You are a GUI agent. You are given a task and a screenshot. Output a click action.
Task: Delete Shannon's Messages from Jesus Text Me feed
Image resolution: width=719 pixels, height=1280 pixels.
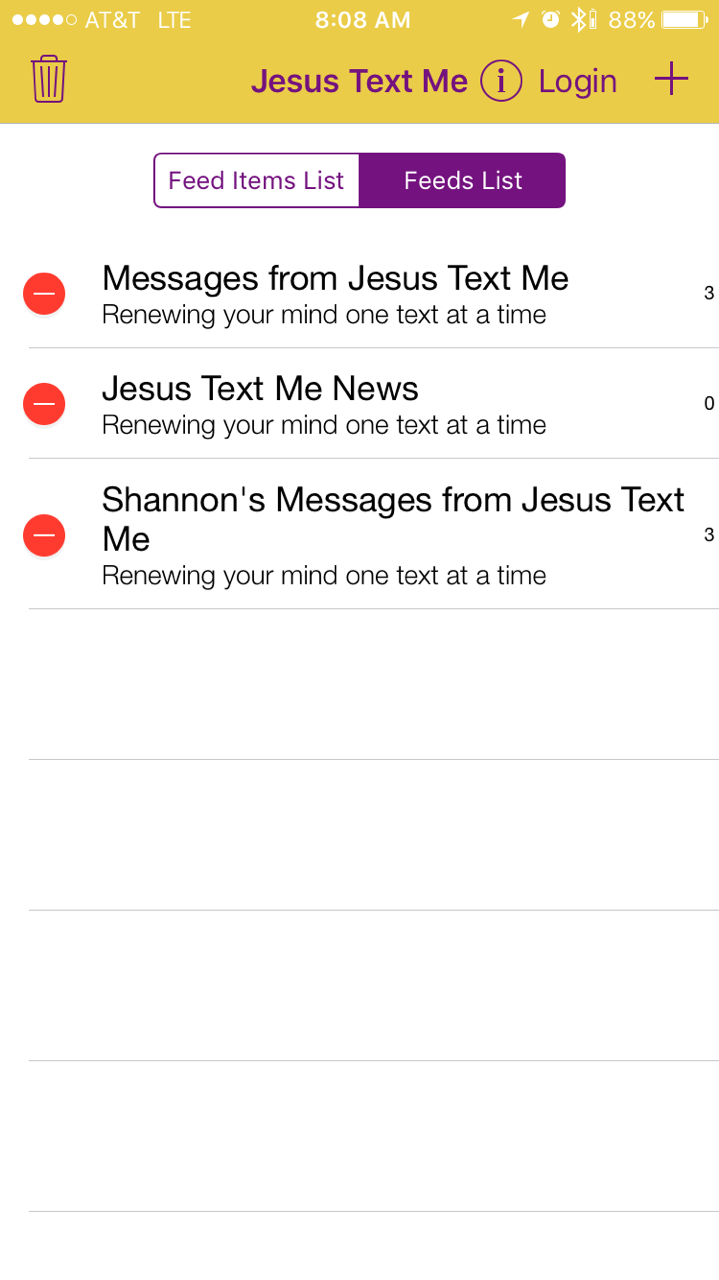[44, 535]
